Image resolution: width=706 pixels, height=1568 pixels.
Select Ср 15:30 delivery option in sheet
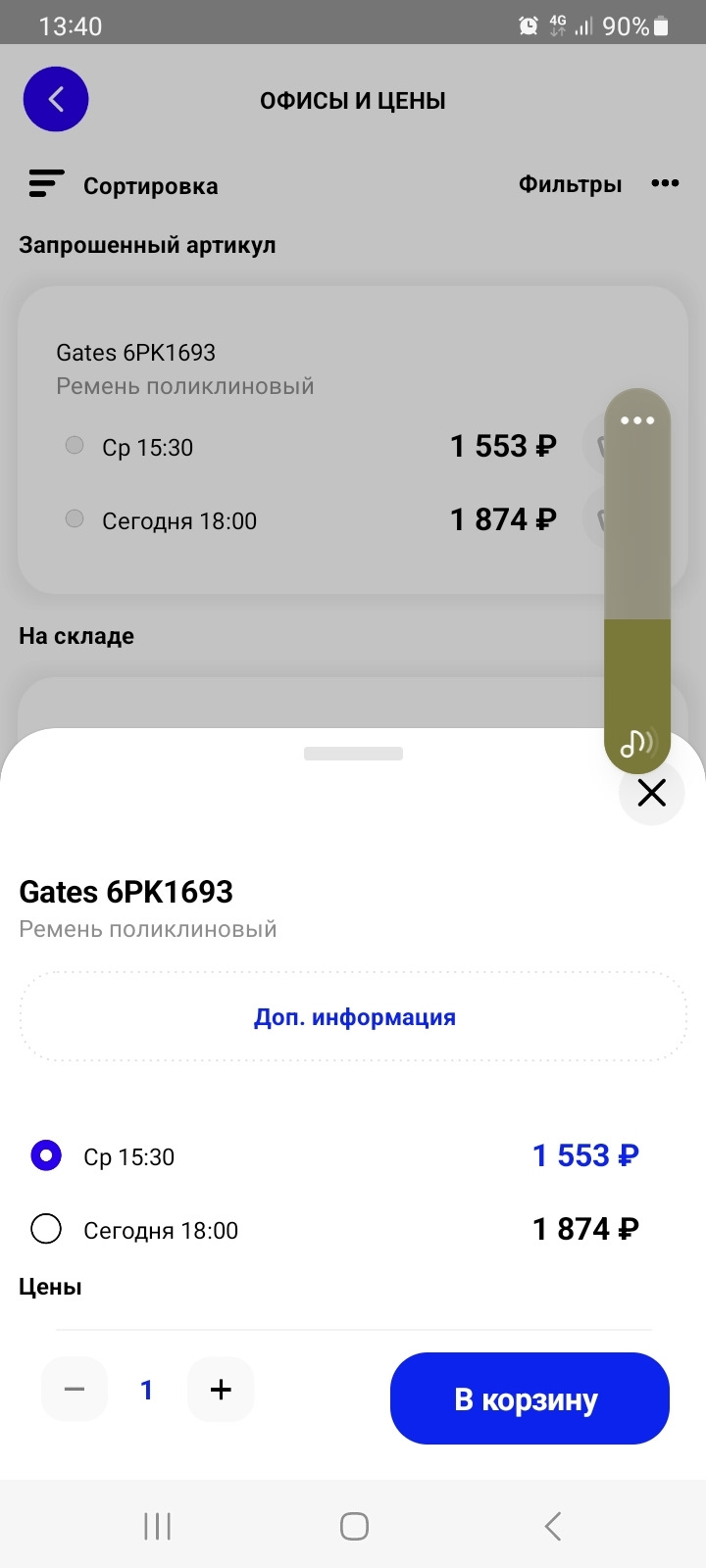tap(46, 1155)
